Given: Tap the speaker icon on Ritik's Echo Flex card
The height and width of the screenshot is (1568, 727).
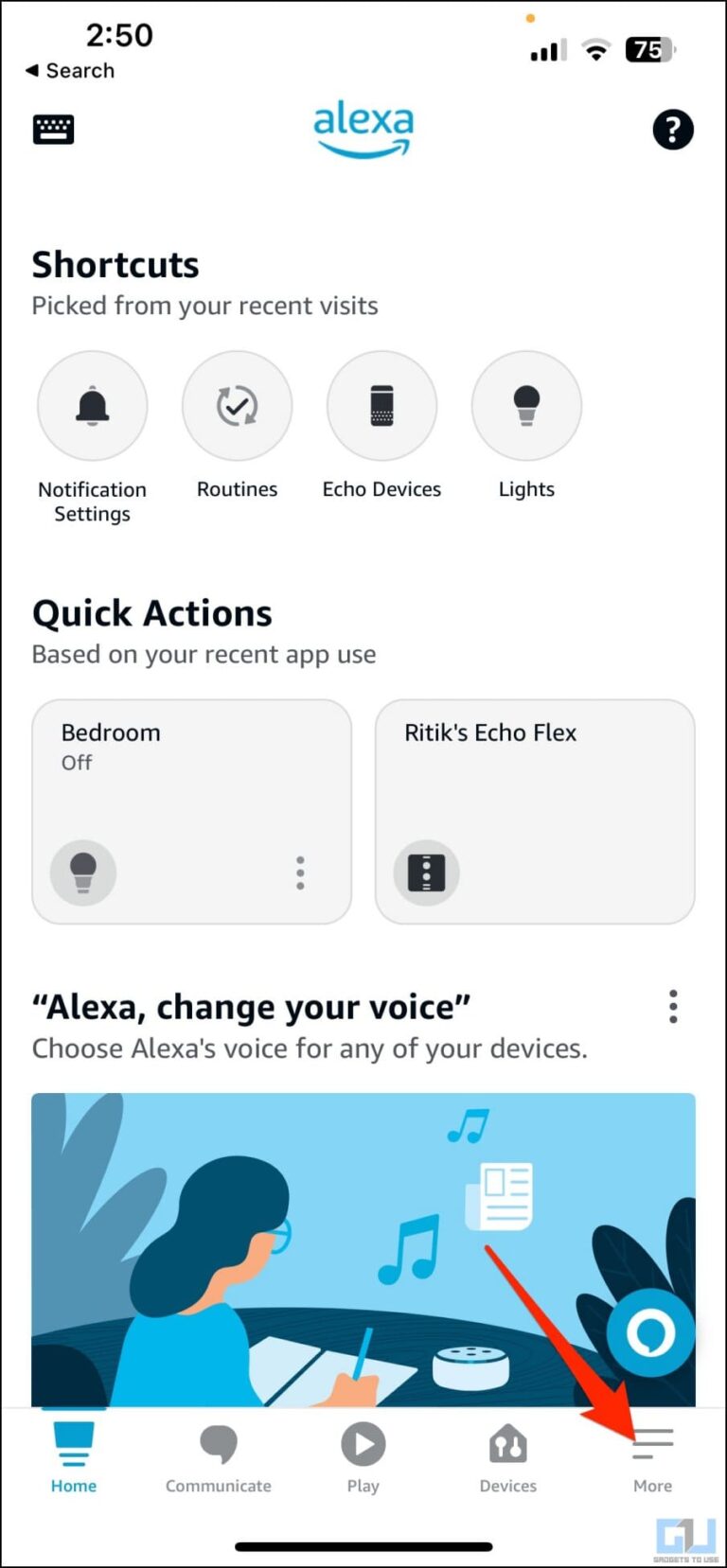Looking at the screenshot, I should point(425,872).
